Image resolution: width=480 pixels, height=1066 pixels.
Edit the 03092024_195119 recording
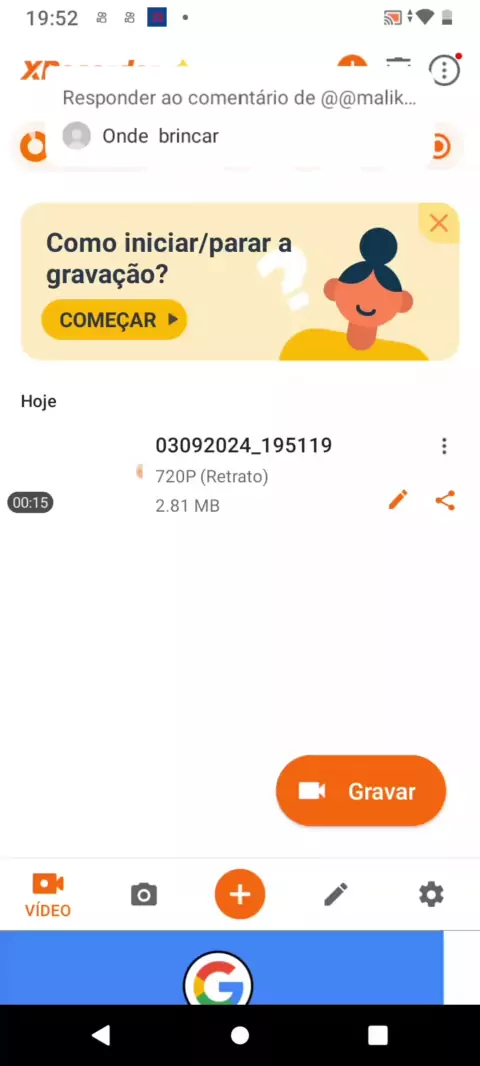[398, 500]
